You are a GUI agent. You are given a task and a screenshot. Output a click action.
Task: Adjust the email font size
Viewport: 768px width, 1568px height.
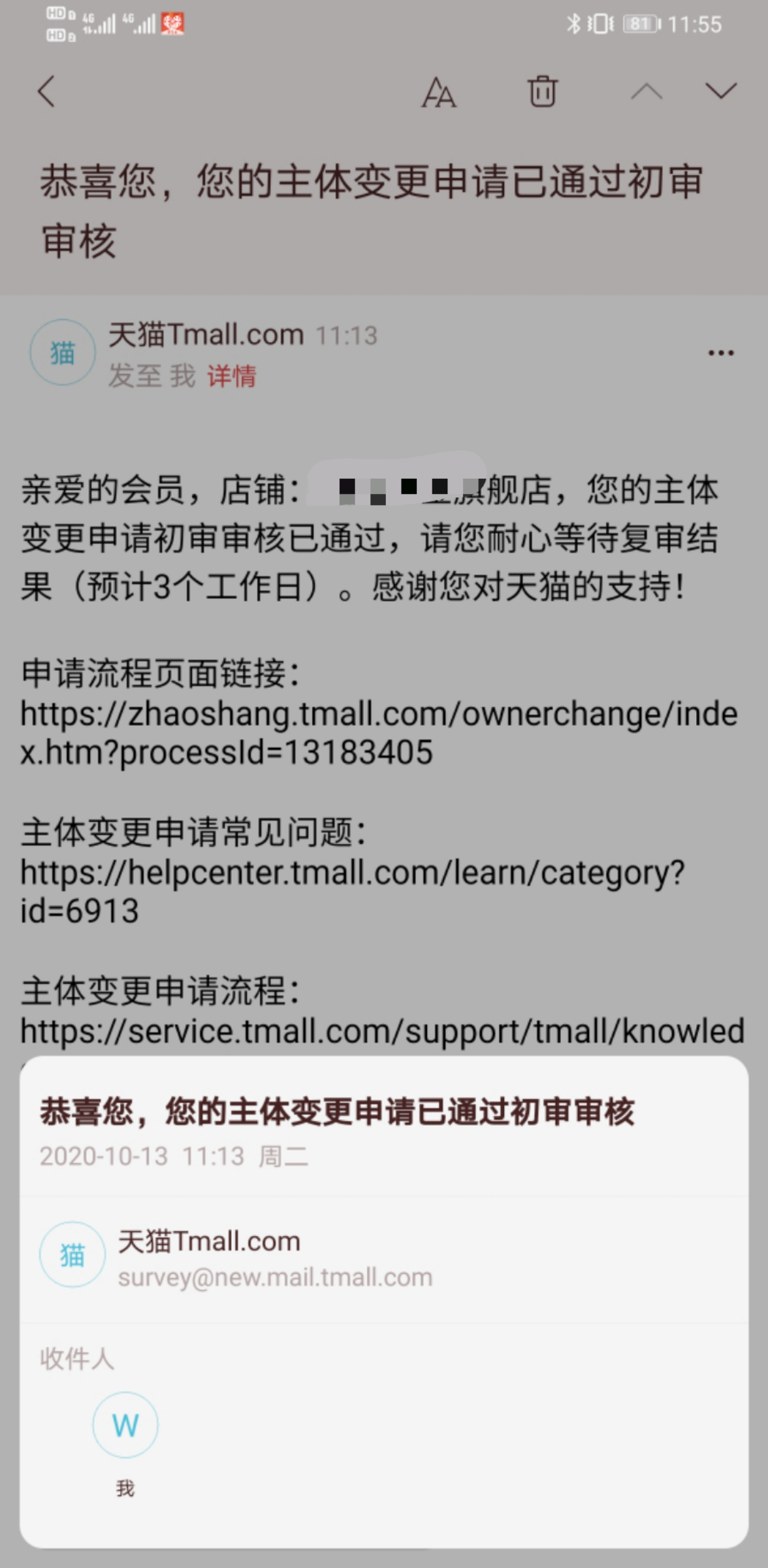pyautogui.click(x=438, y=92)
